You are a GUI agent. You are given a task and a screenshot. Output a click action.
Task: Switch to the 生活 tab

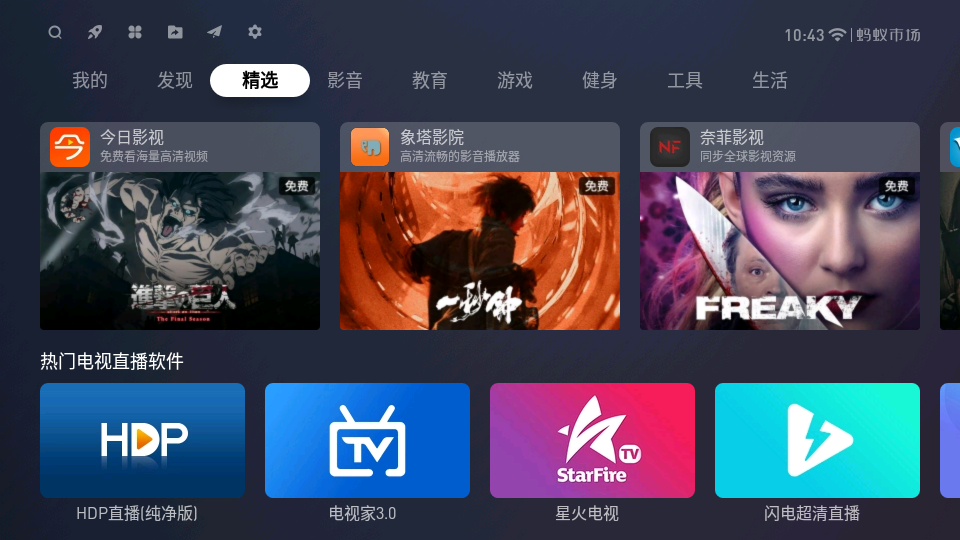click(x=770, y=81)
